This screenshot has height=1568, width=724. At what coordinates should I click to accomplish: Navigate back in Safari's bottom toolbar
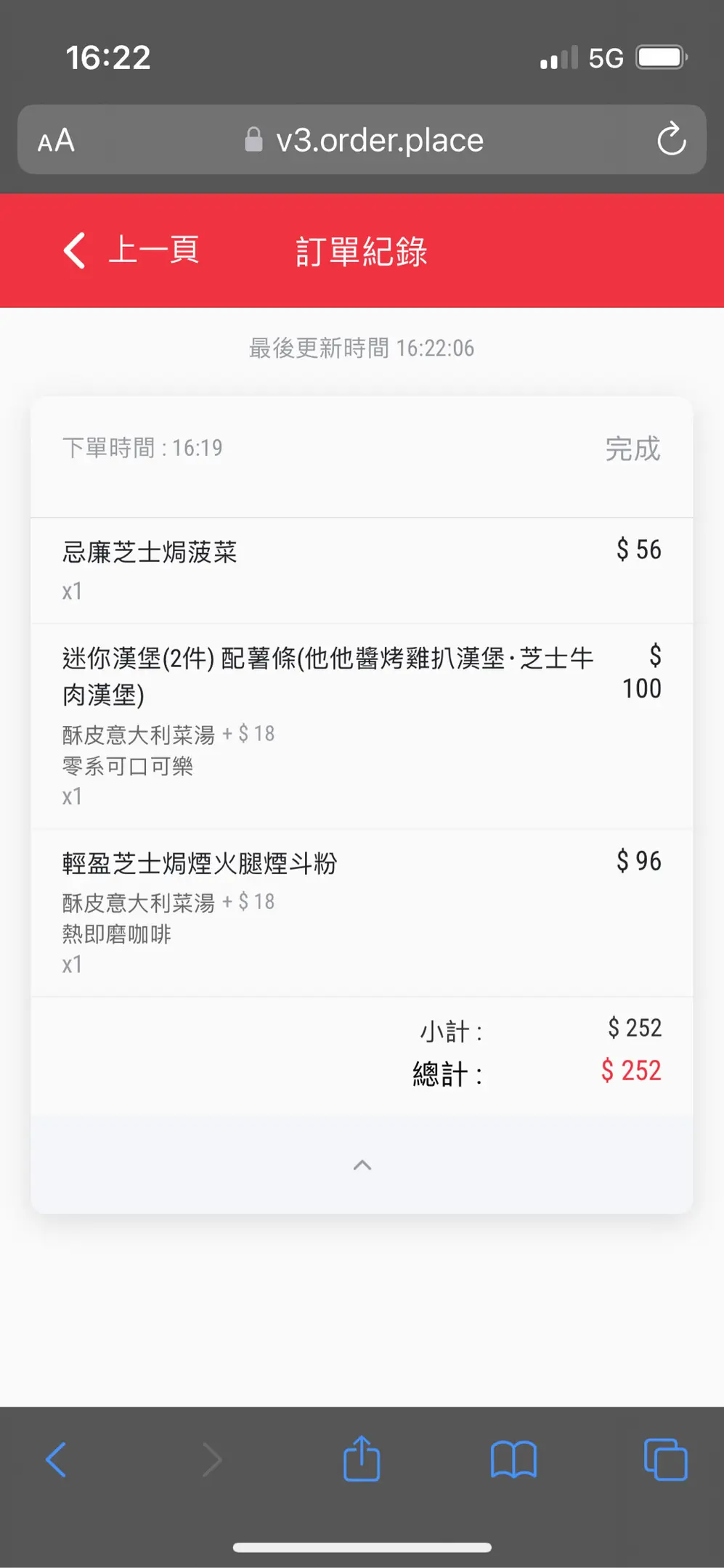pyautogui.click(x=56, y=1460)
